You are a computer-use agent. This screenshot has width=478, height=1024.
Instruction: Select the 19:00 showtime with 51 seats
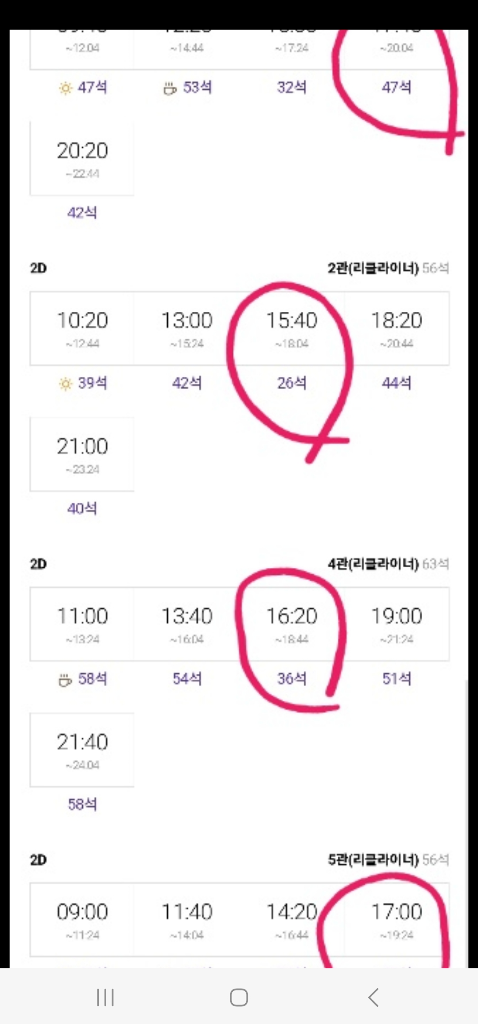[x=397, y=624]
